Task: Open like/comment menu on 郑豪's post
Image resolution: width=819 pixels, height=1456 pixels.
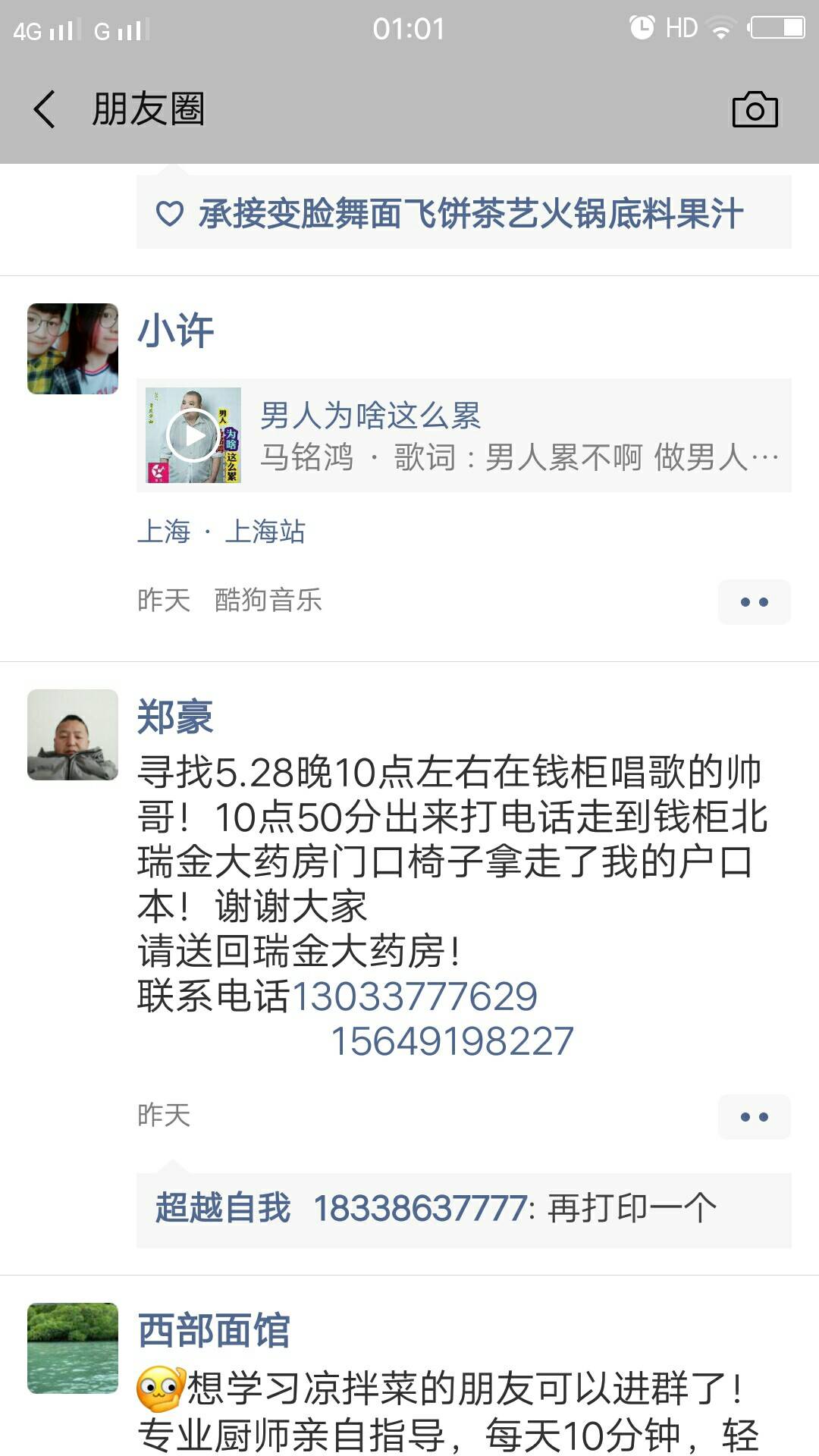Action: click(x=754, y=1117)
